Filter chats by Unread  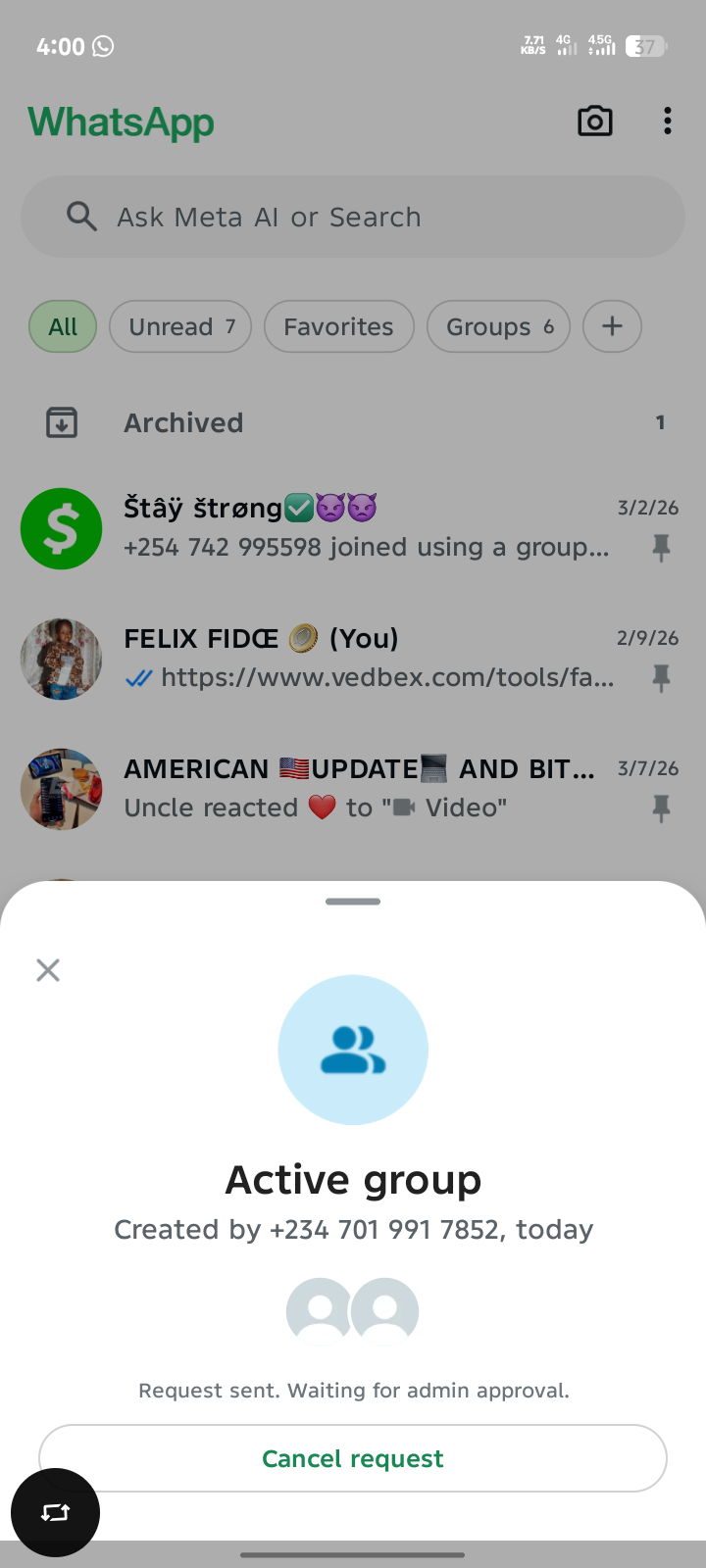(180, 326)
